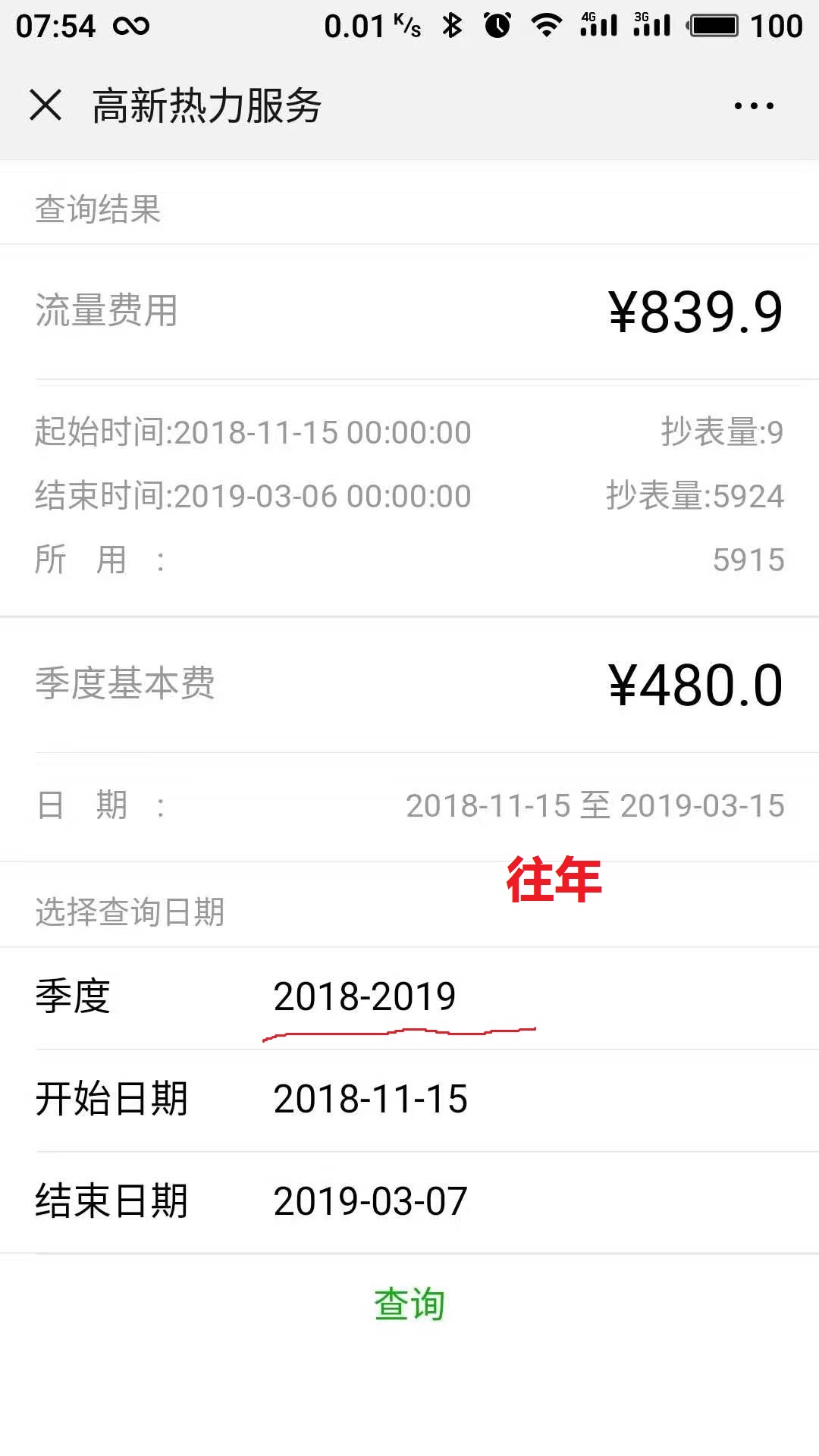The height and width of the screenshot is (1456, 819).
Task: Open the three-dot overflow menu
Action: click(754, 105)
